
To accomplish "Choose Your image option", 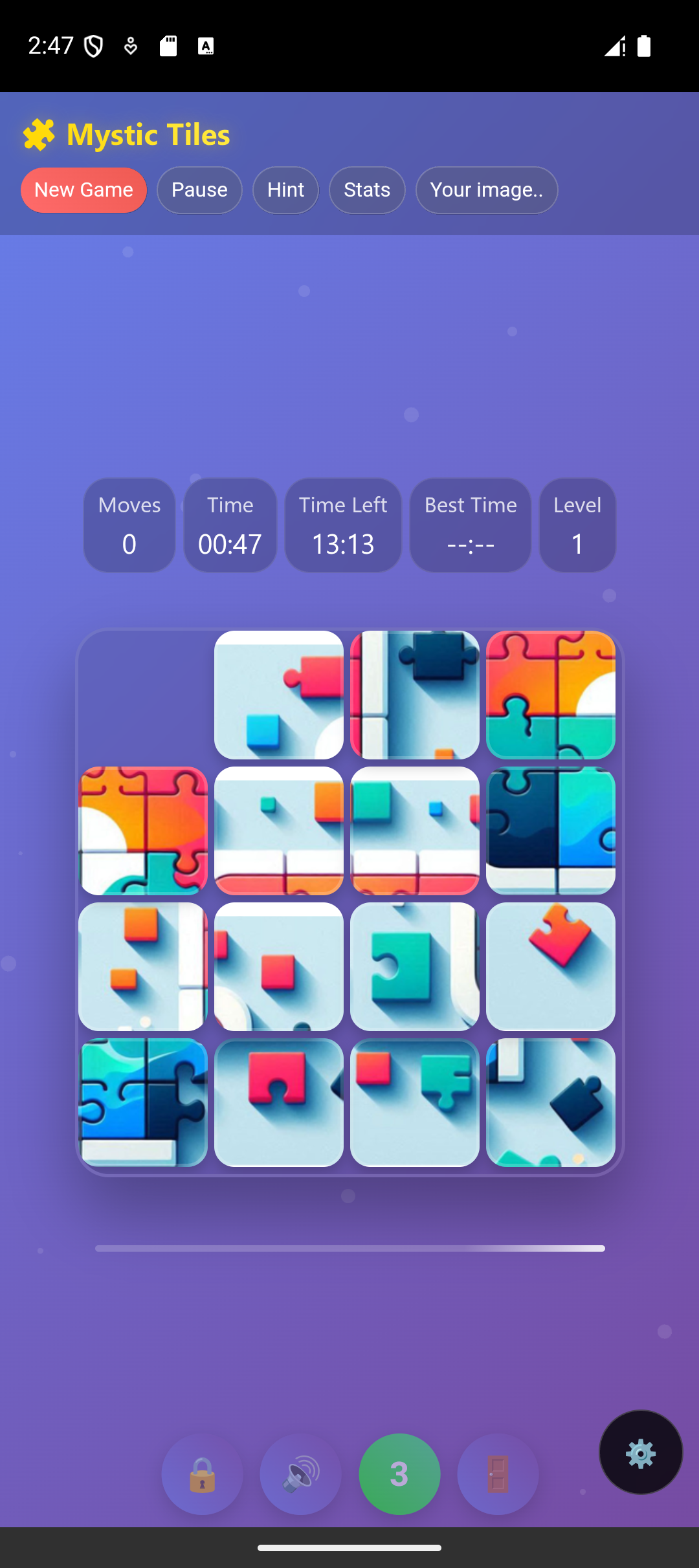I will click(487, 190).
